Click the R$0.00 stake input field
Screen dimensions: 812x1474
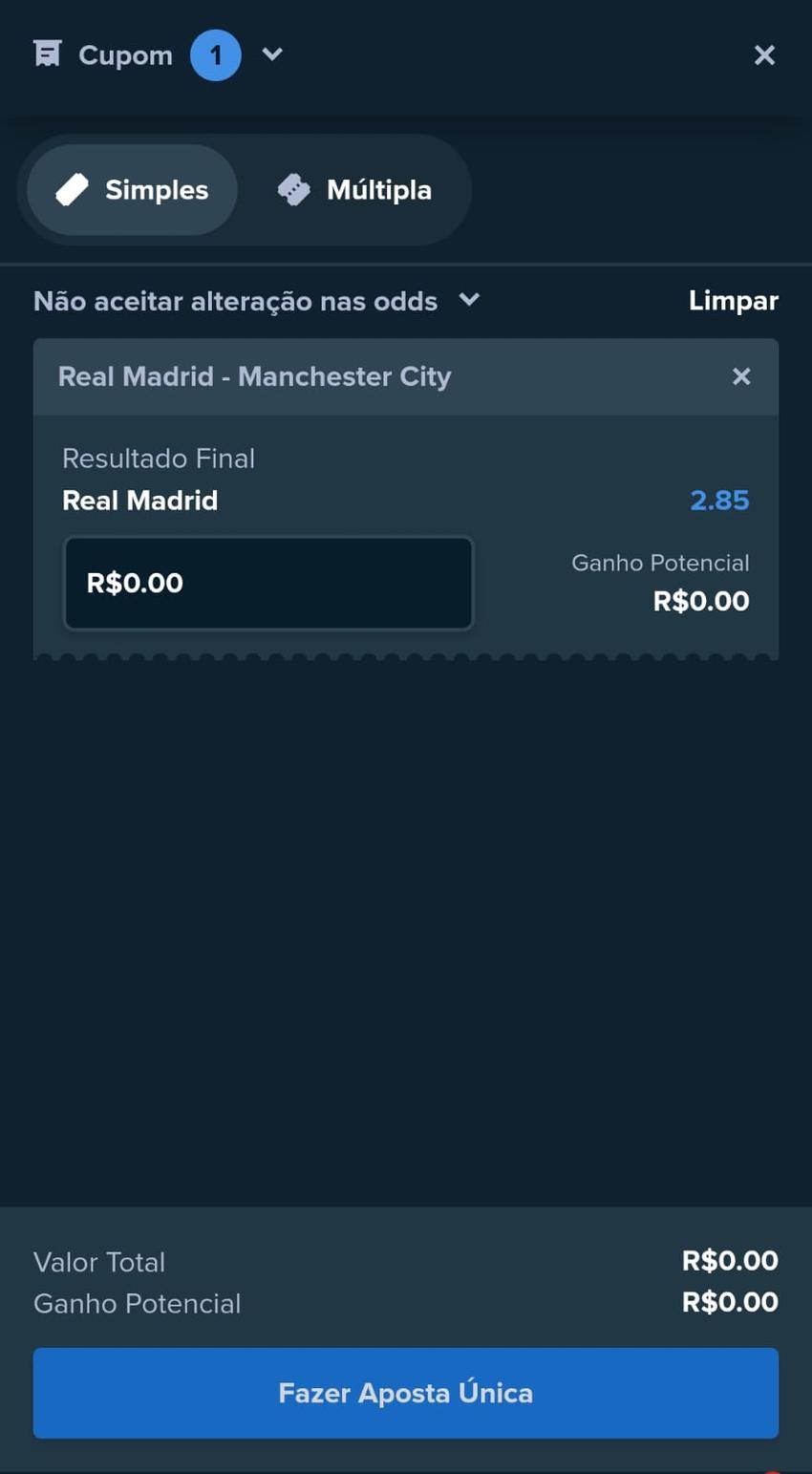(267, 583)
